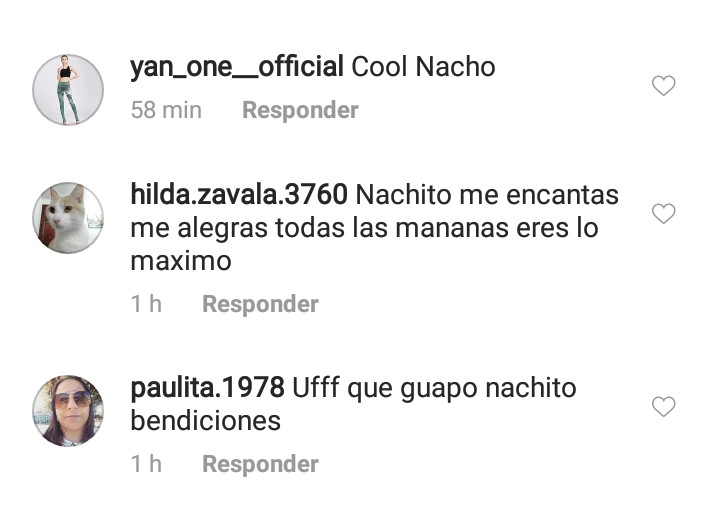
Task: Visit the yan_one__official username link
Action: click(x=237, y=67)
